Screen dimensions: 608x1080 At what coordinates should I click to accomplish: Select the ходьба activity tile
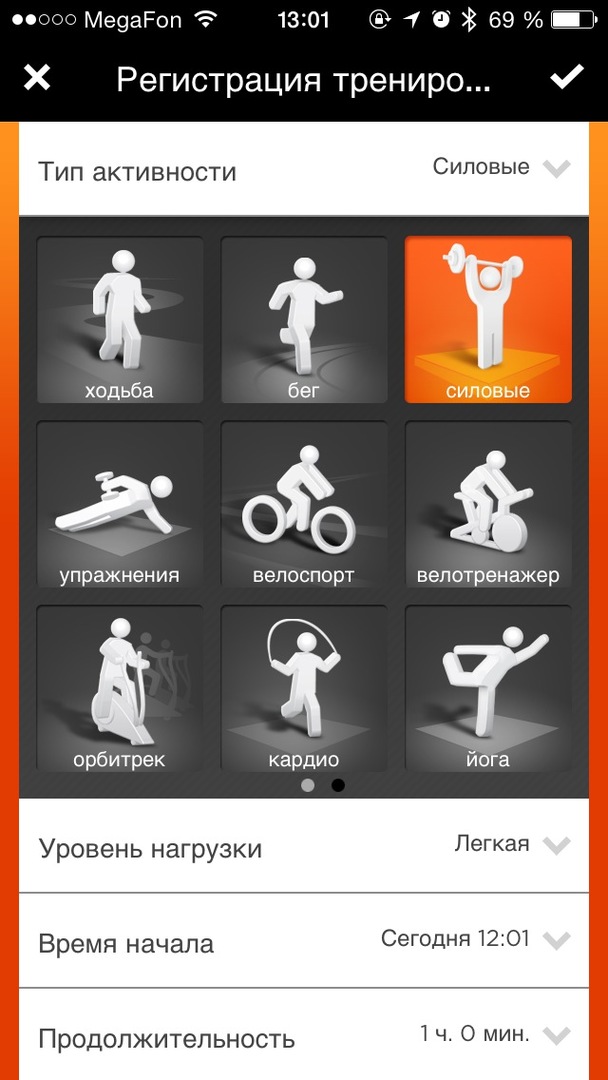pos(120,320)
